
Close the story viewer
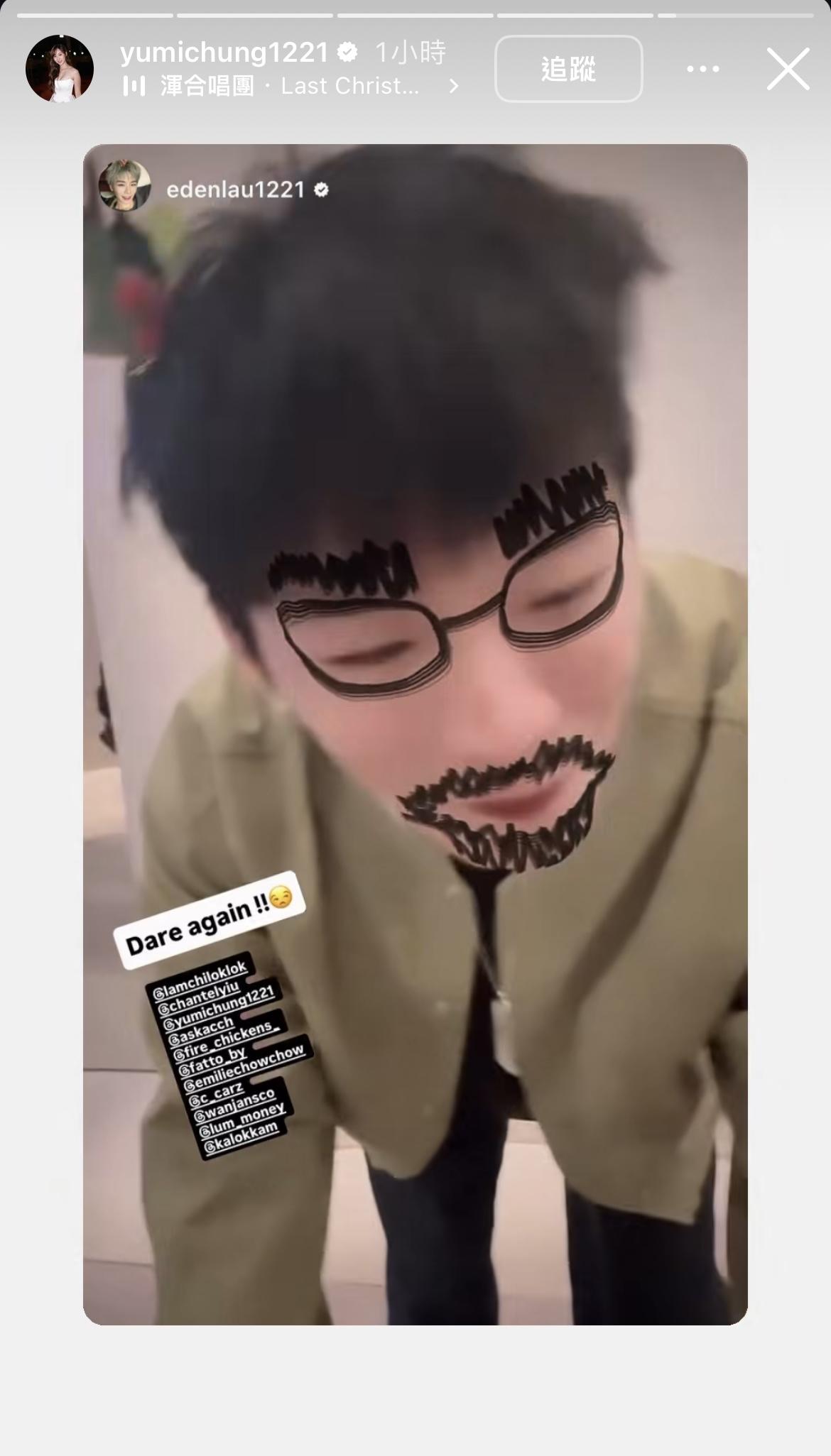pyautogui.click(x=788, y=69)
